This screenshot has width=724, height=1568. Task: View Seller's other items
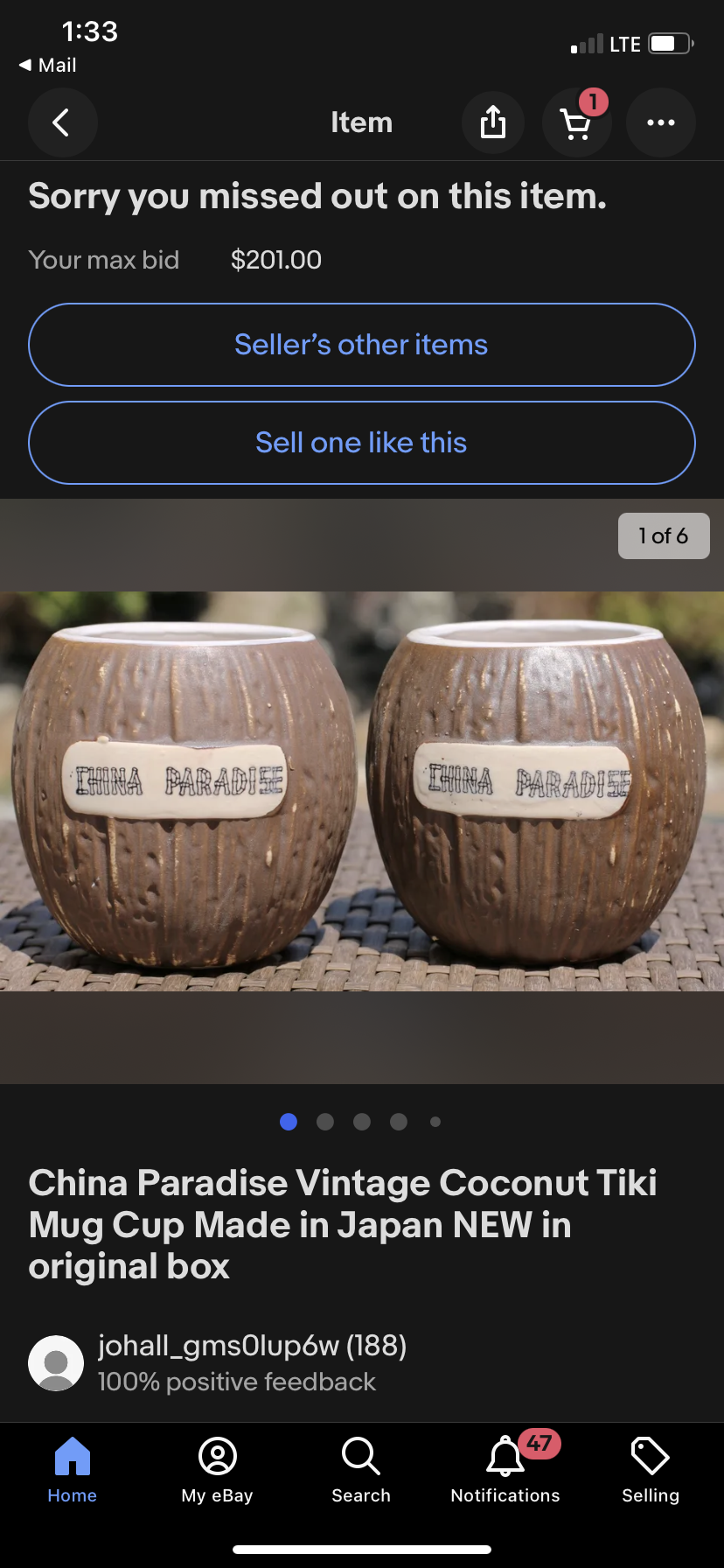tap(361, 345)
